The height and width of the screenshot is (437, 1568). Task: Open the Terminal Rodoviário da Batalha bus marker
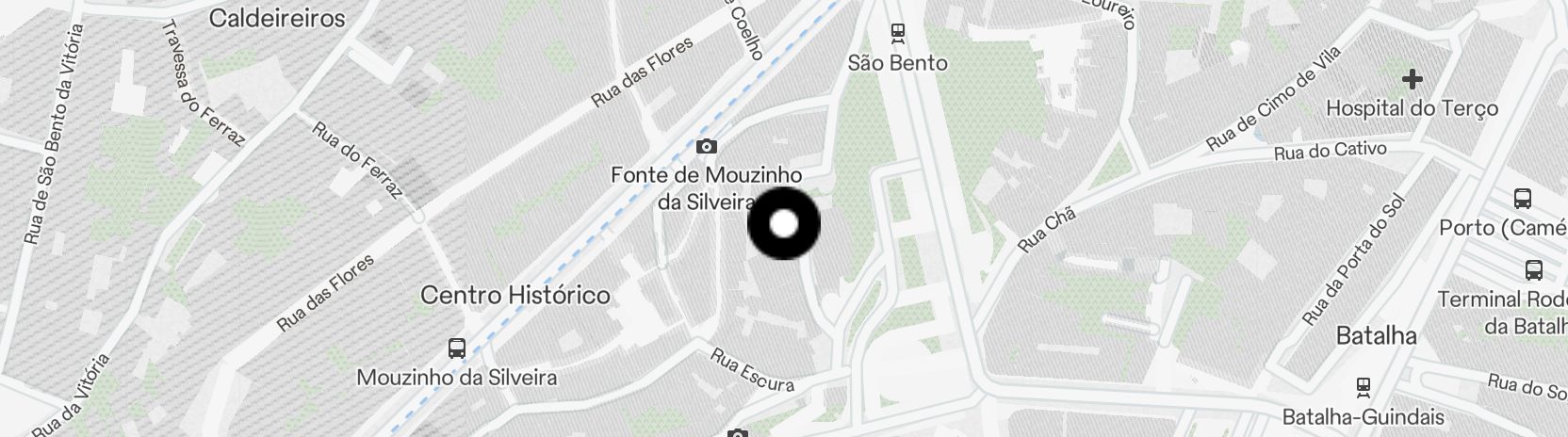point(1533,270)
